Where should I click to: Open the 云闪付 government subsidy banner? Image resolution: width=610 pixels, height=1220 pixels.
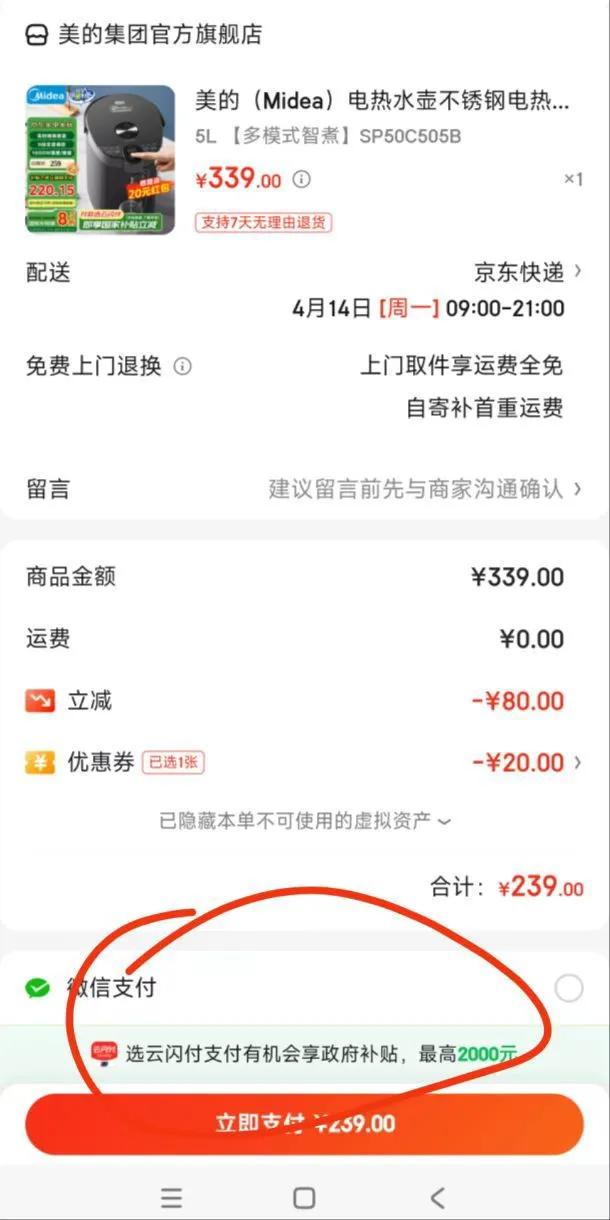point(305,1053)
